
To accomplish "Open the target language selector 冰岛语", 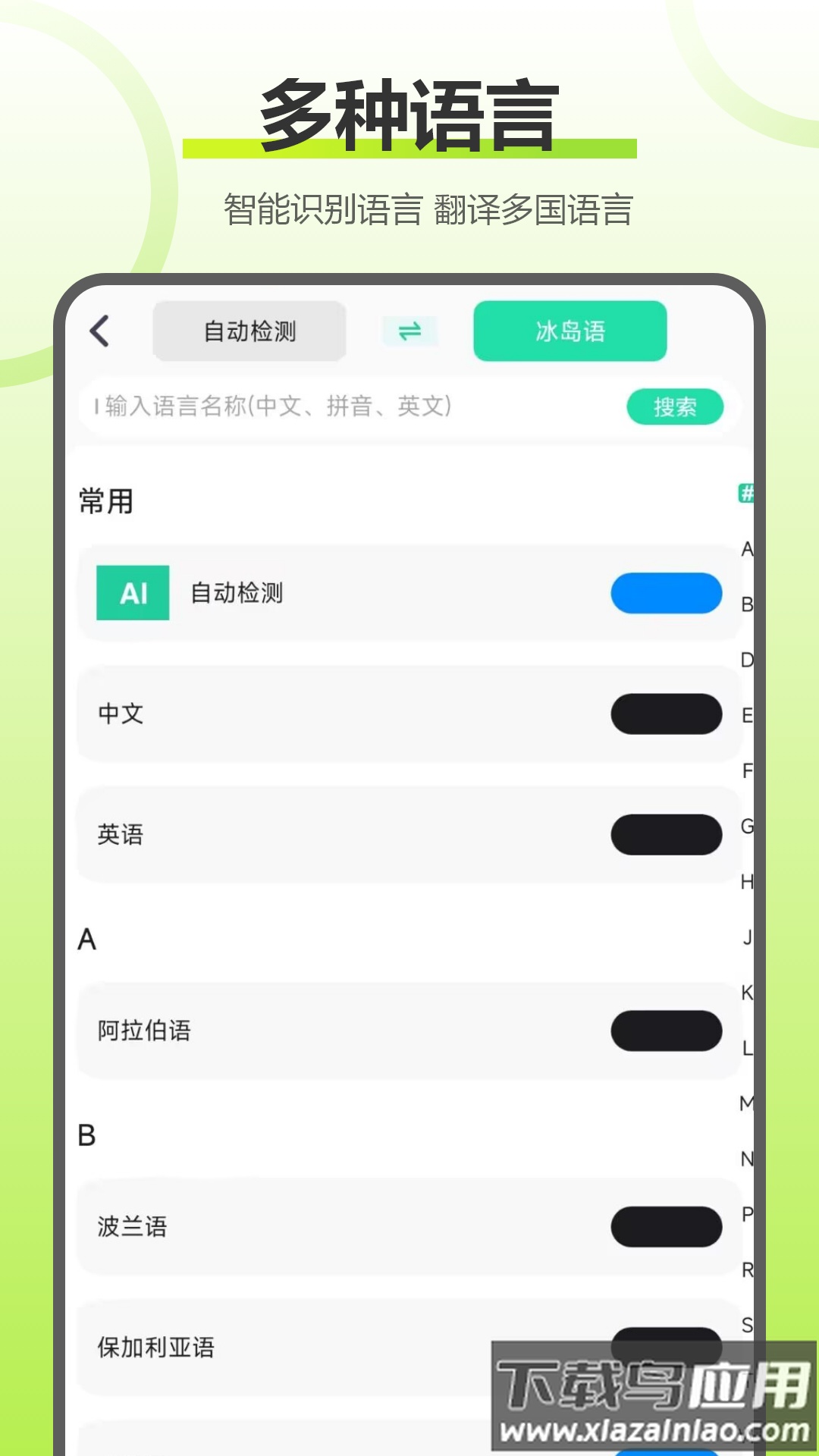I will [x=570, y=331].
